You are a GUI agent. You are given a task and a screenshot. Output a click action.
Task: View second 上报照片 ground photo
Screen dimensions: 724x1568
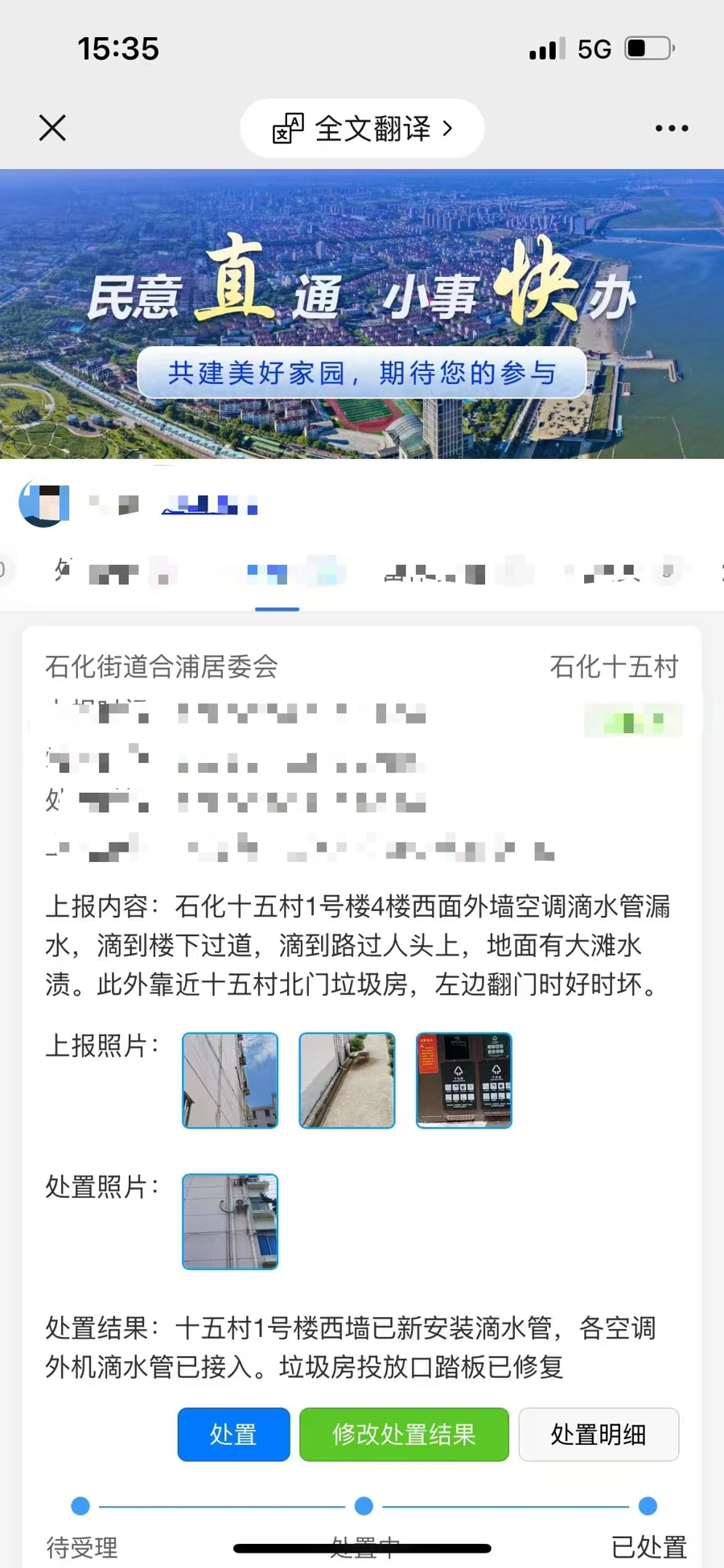[x=347, y=1080]
